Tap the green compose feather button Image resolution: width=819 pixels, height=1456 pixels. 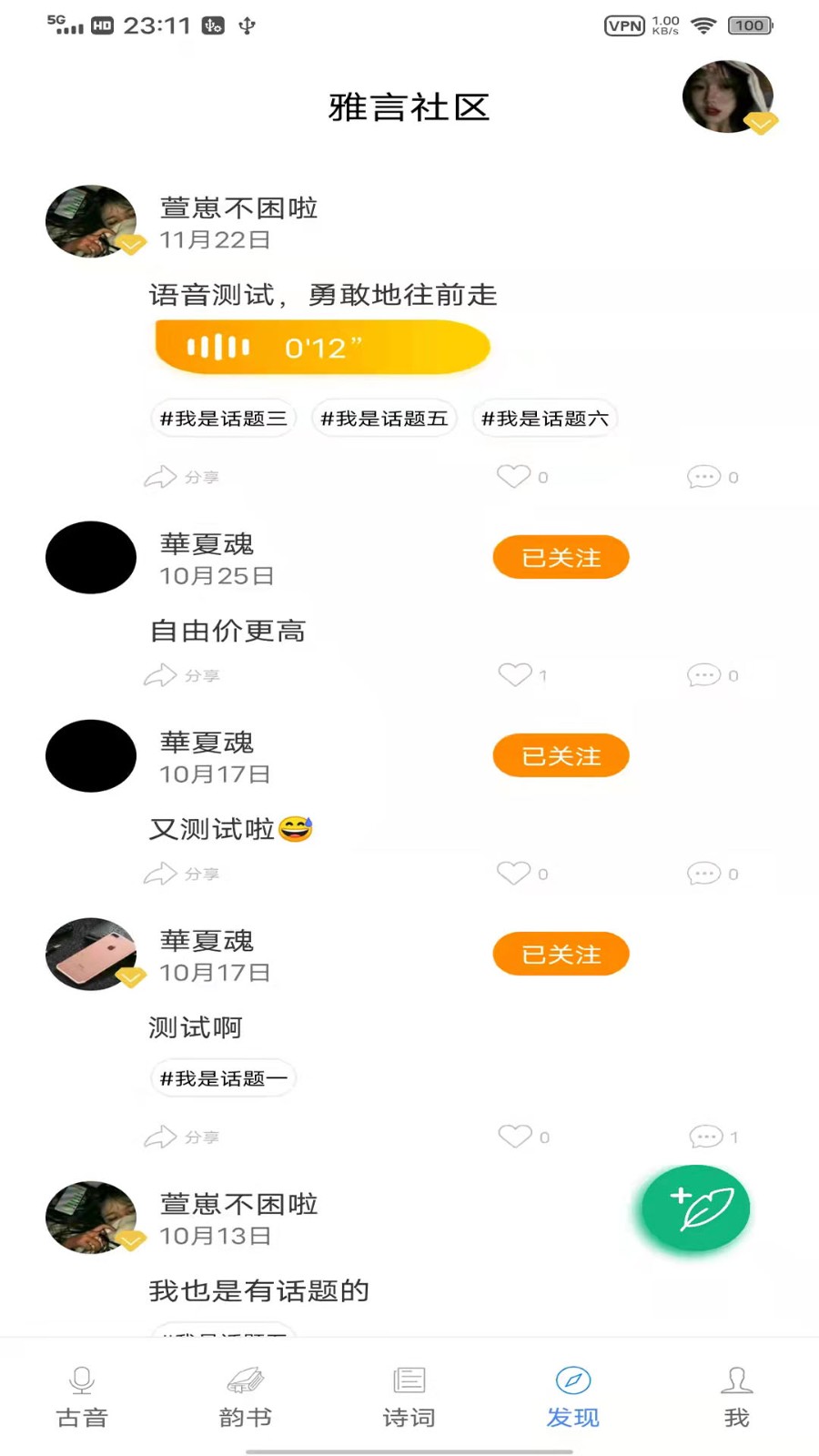694,1208
